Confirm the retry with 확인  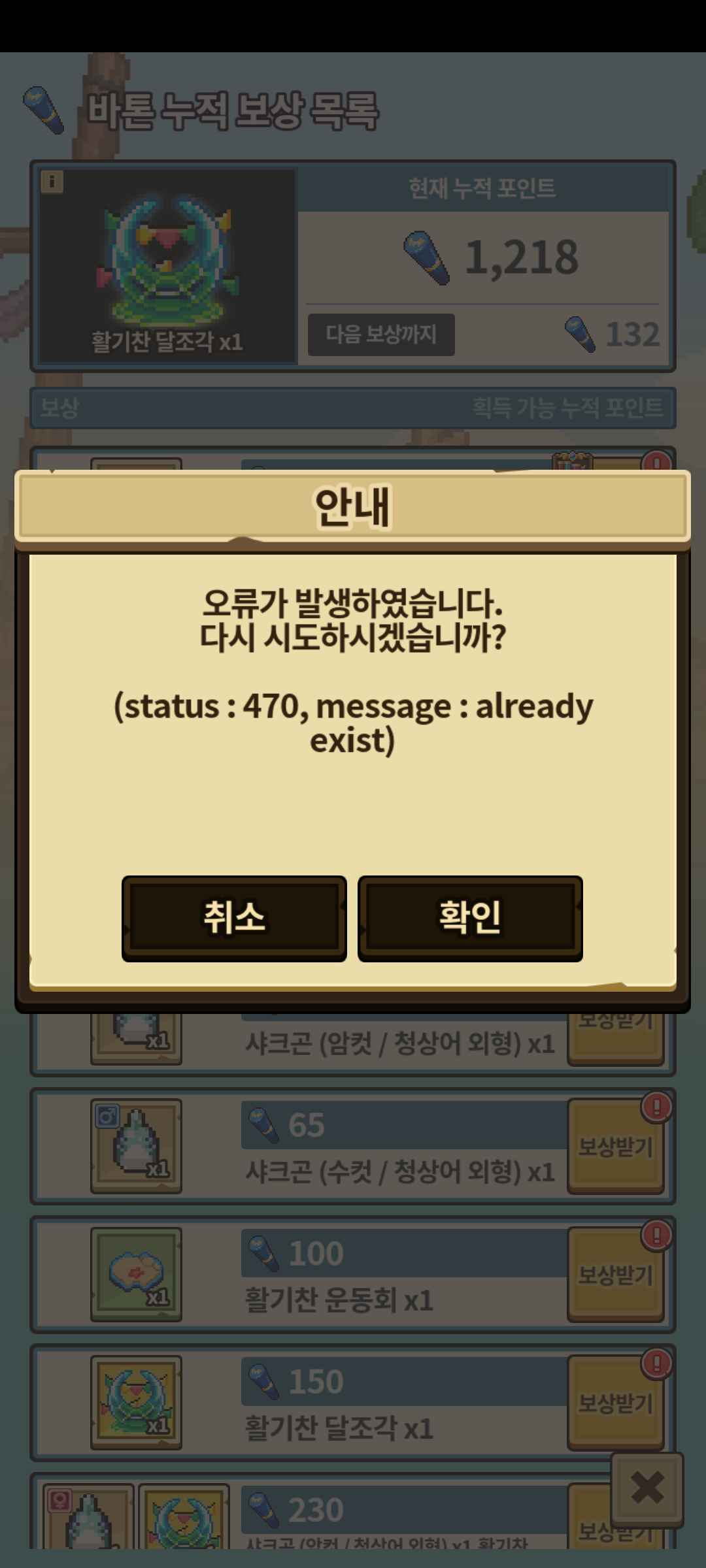coord(470,918)
